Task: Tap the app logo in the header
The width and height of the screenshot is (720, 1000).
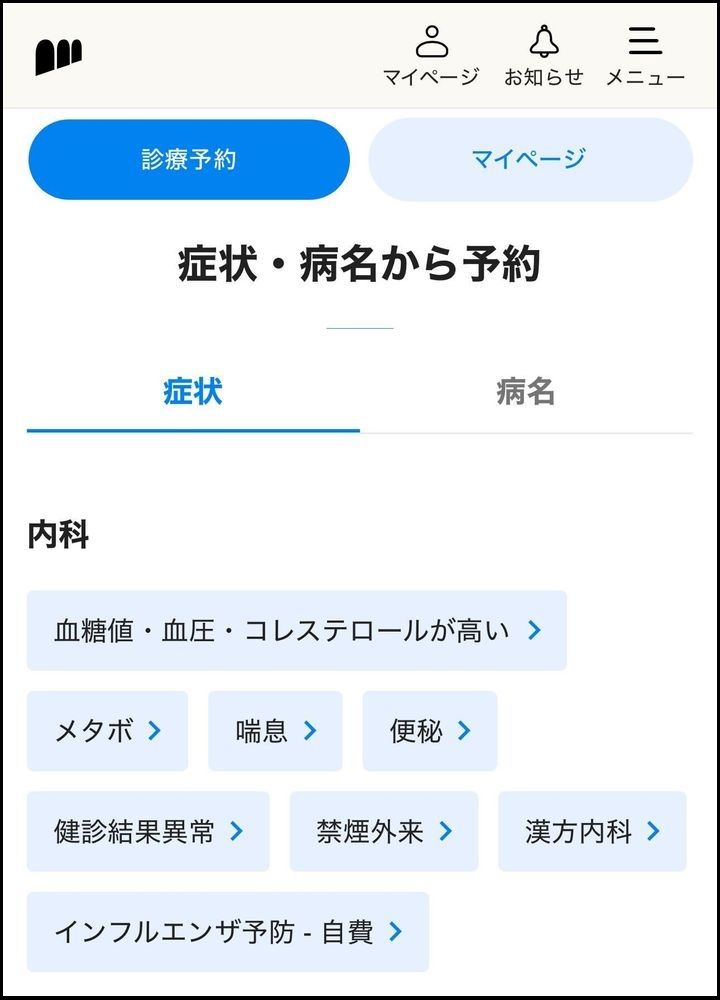Action: click(x=59, y=57)
